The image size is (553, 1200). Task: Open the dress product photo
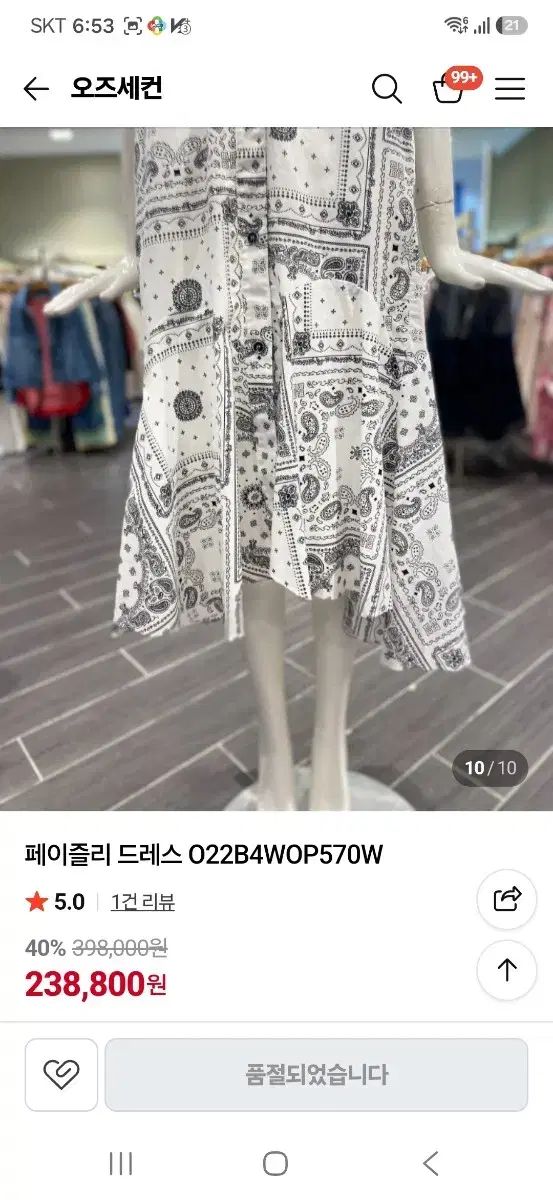click(276, 468)
